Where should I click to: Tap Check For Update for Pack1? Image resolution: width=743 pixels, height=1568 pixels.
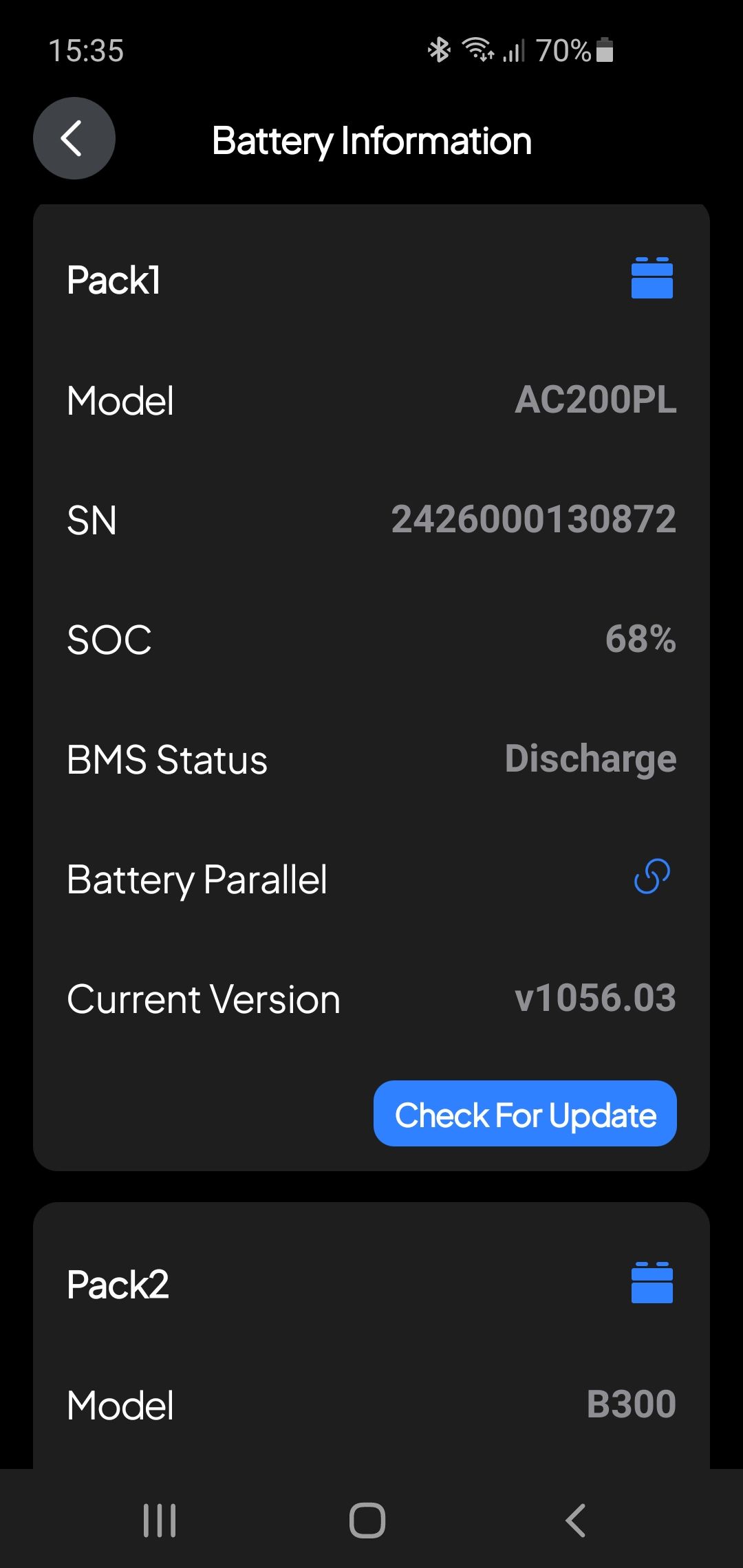pyautogui.click(x=525, y=1113)
